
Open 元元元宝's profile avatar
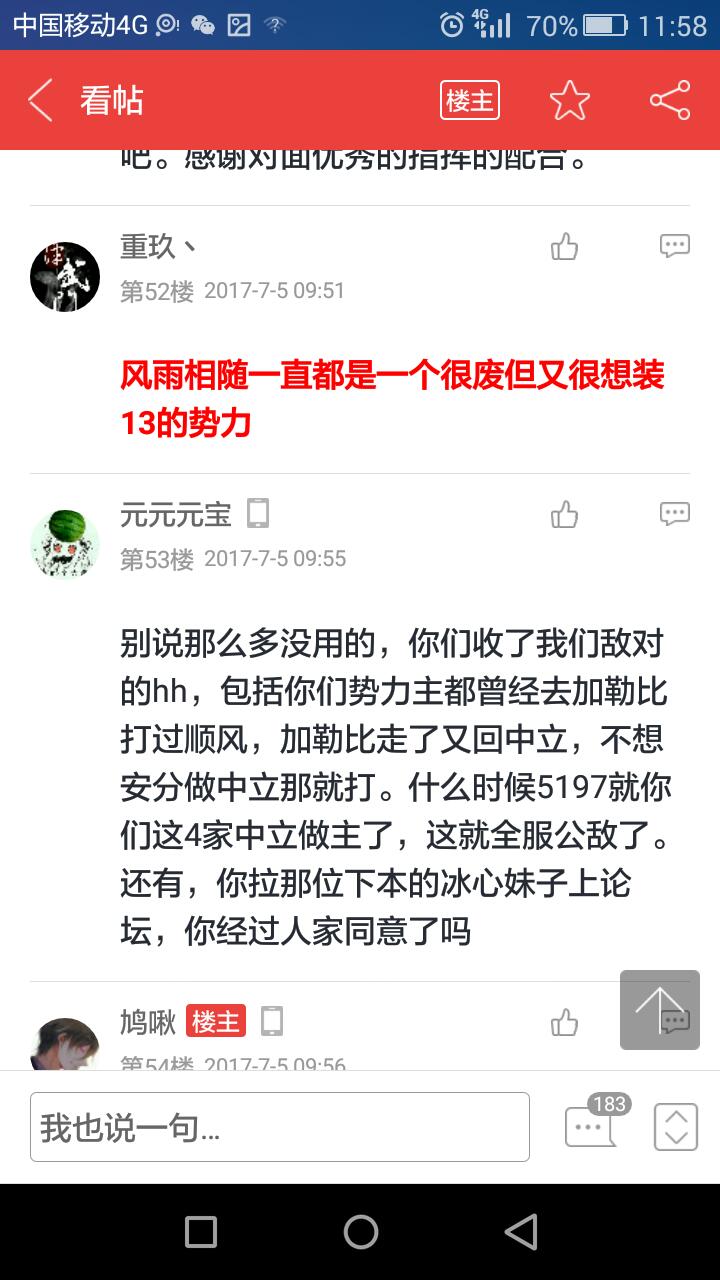coord(65,544)
